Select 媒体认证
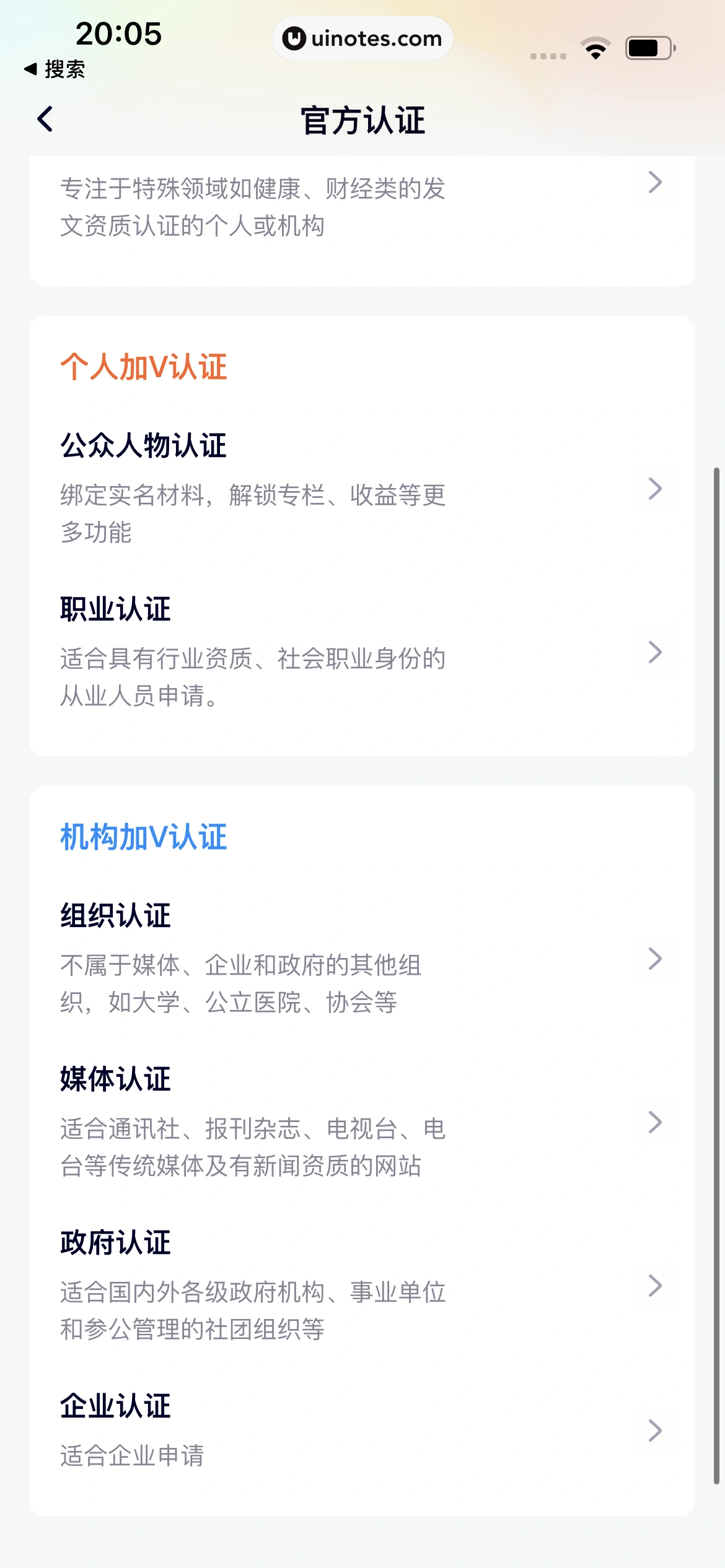 (362, 1122)
